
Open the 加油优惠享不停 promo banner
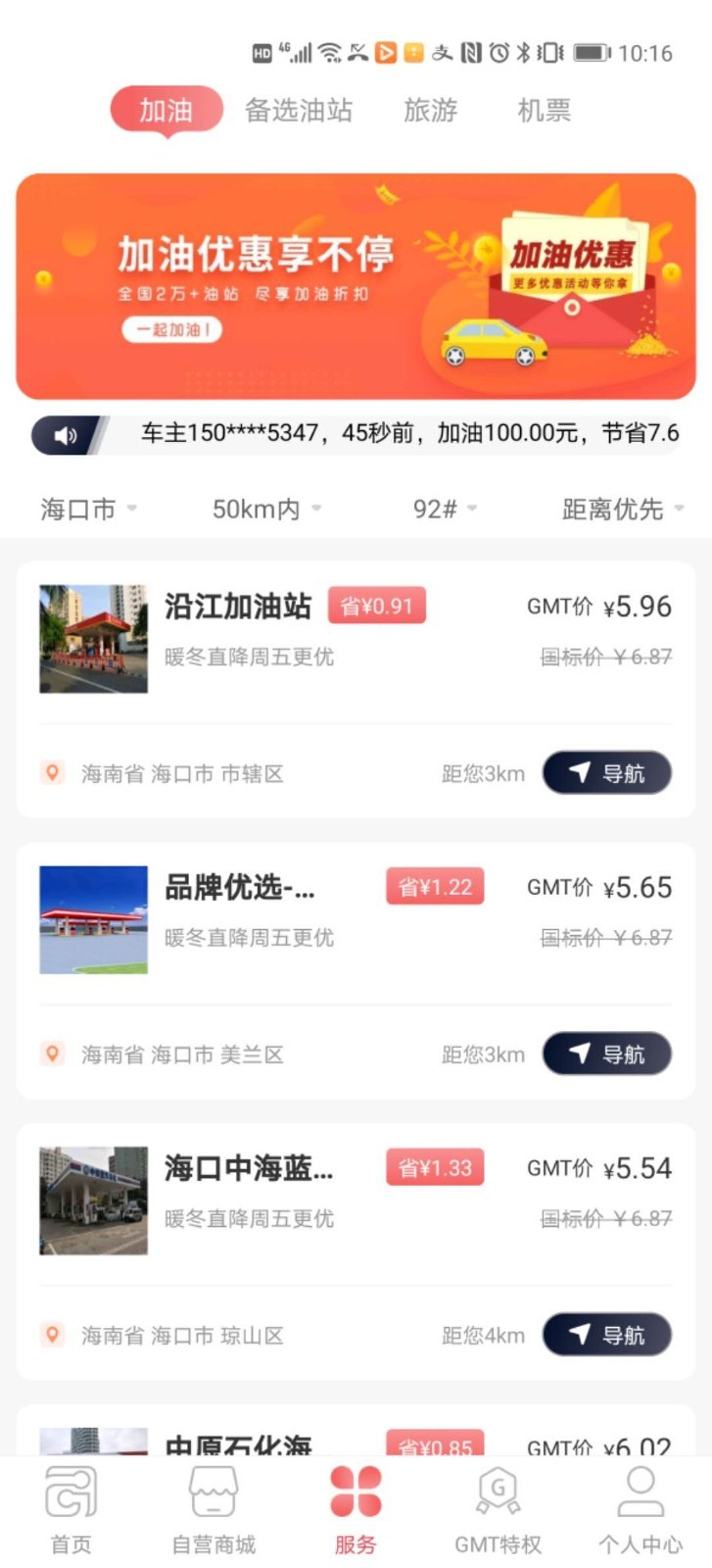[356, 286]
